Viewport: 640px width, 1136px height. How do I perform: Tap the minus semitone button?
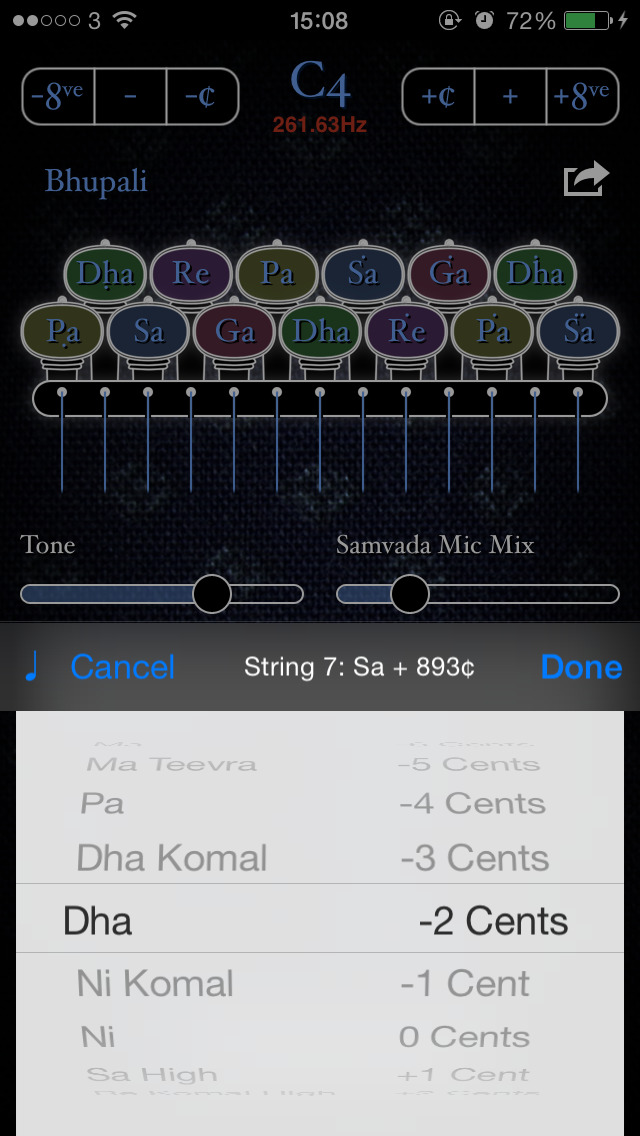pyautogui.click(x=130, y=96)
